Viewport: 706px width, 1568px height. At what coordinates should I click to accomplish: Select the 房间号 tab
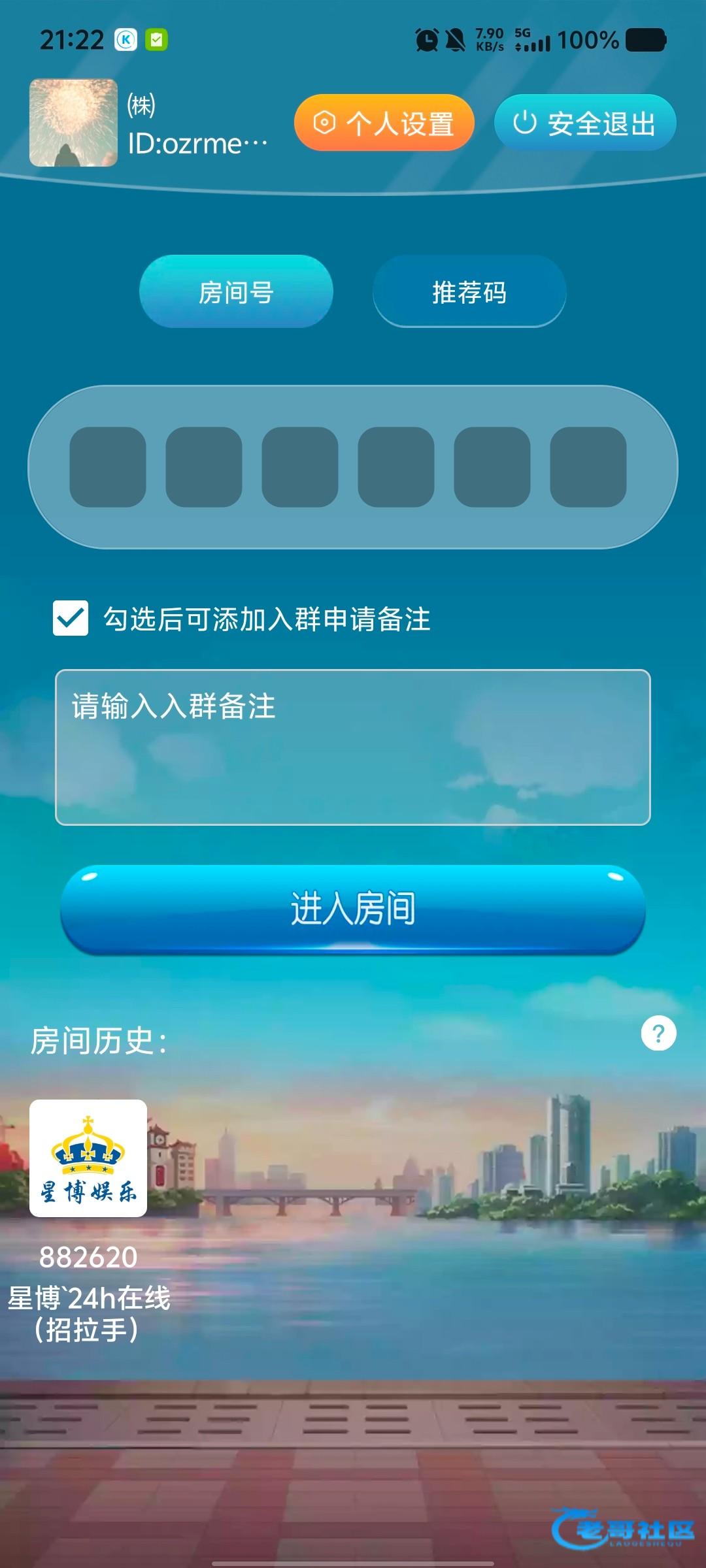(236, 291)
